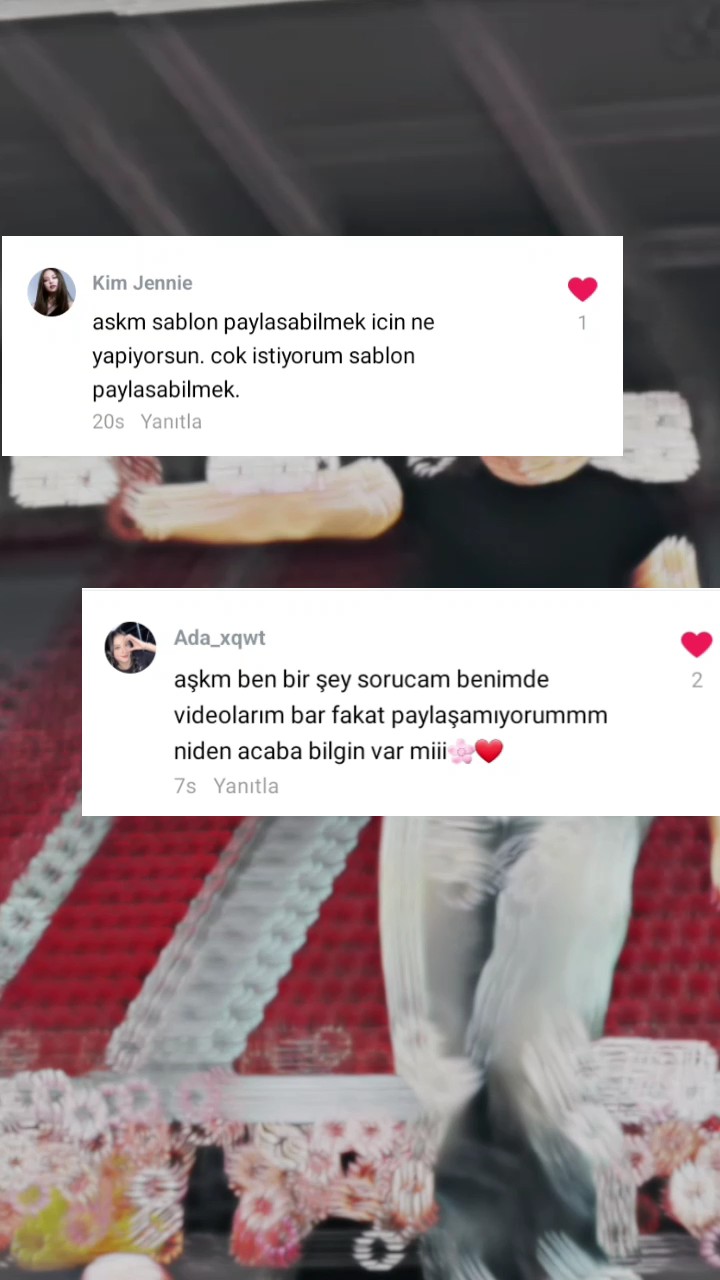Tap the 7s timestamp on Ada_xqwt's comment

pyautogui.click(x=185, y=786)
